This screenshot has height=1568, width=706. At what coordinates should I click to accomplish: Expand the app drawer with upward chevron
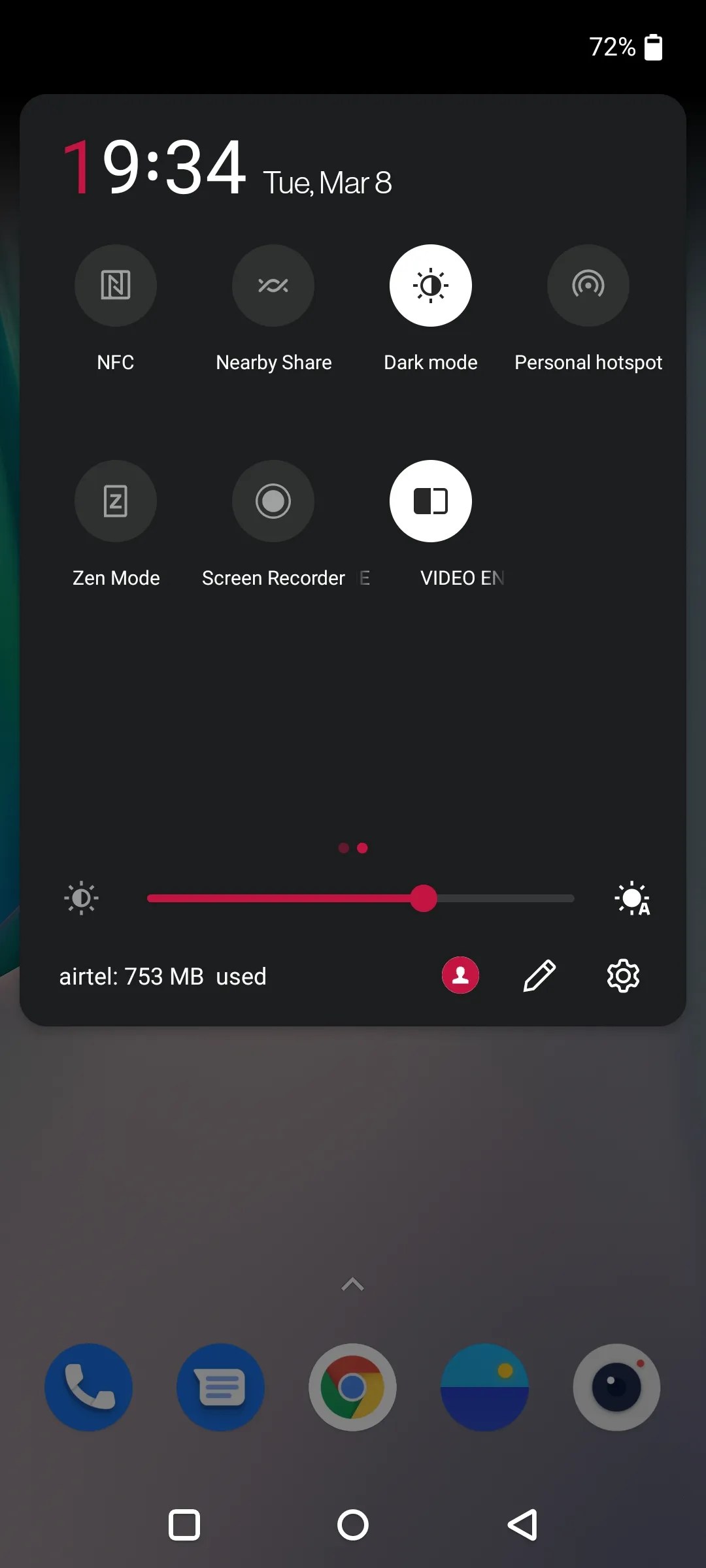(x=353, y=1284)
